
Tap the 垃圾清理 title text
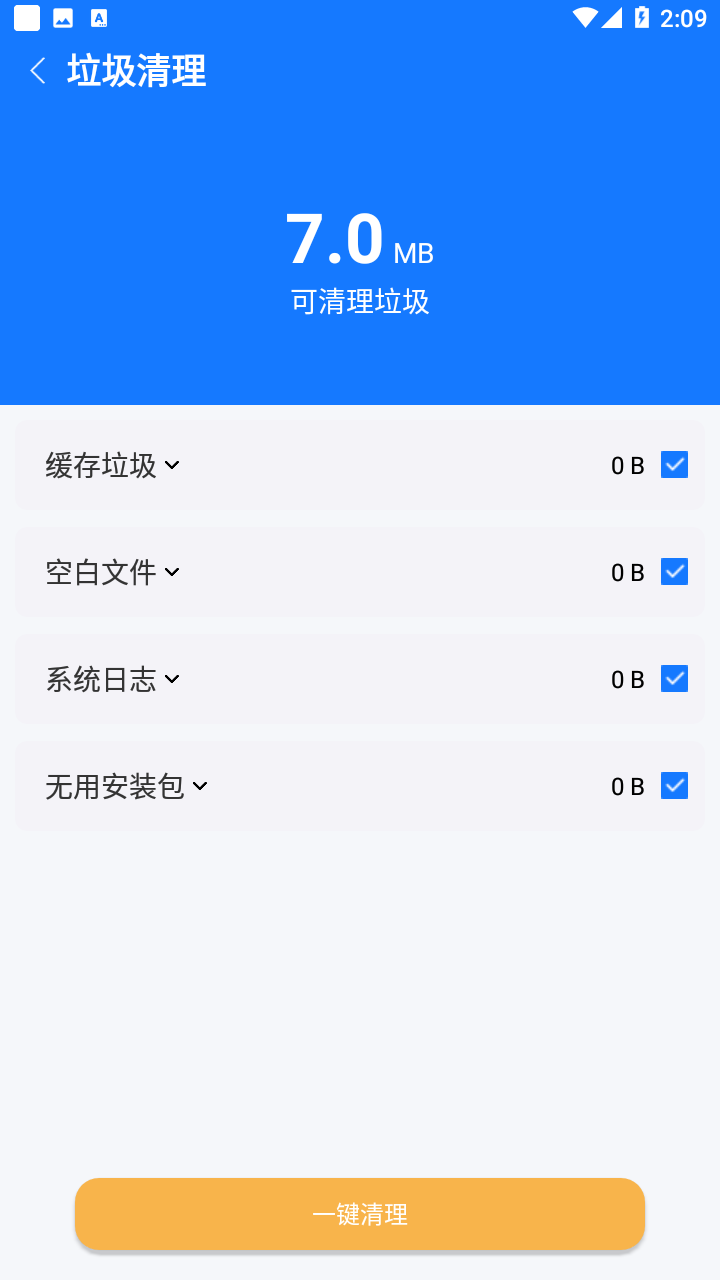[135, 71]
